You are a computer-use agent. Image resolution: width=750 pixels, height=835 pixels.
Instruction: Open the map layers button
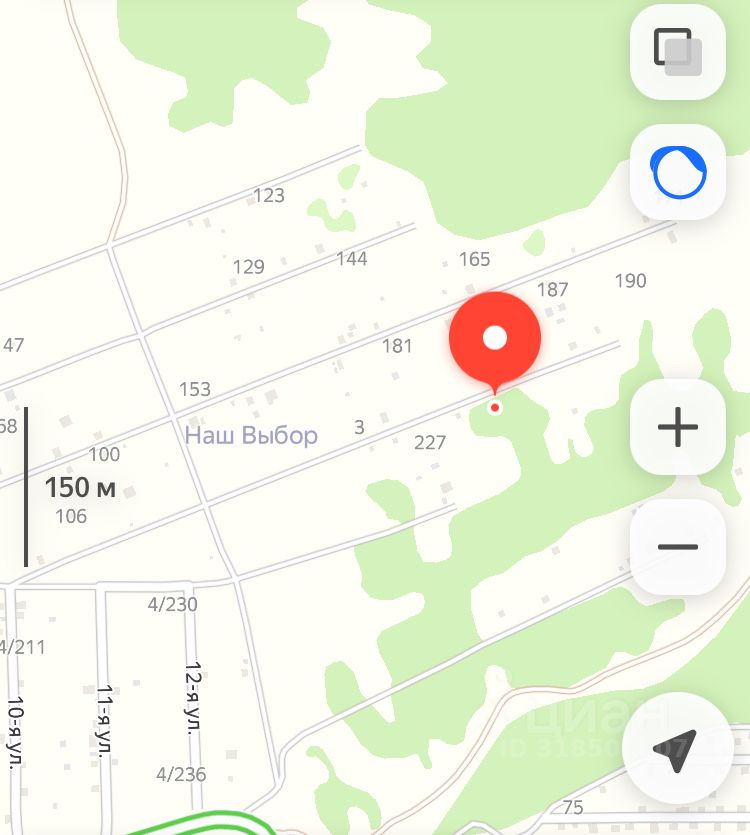tap(678, 51)
